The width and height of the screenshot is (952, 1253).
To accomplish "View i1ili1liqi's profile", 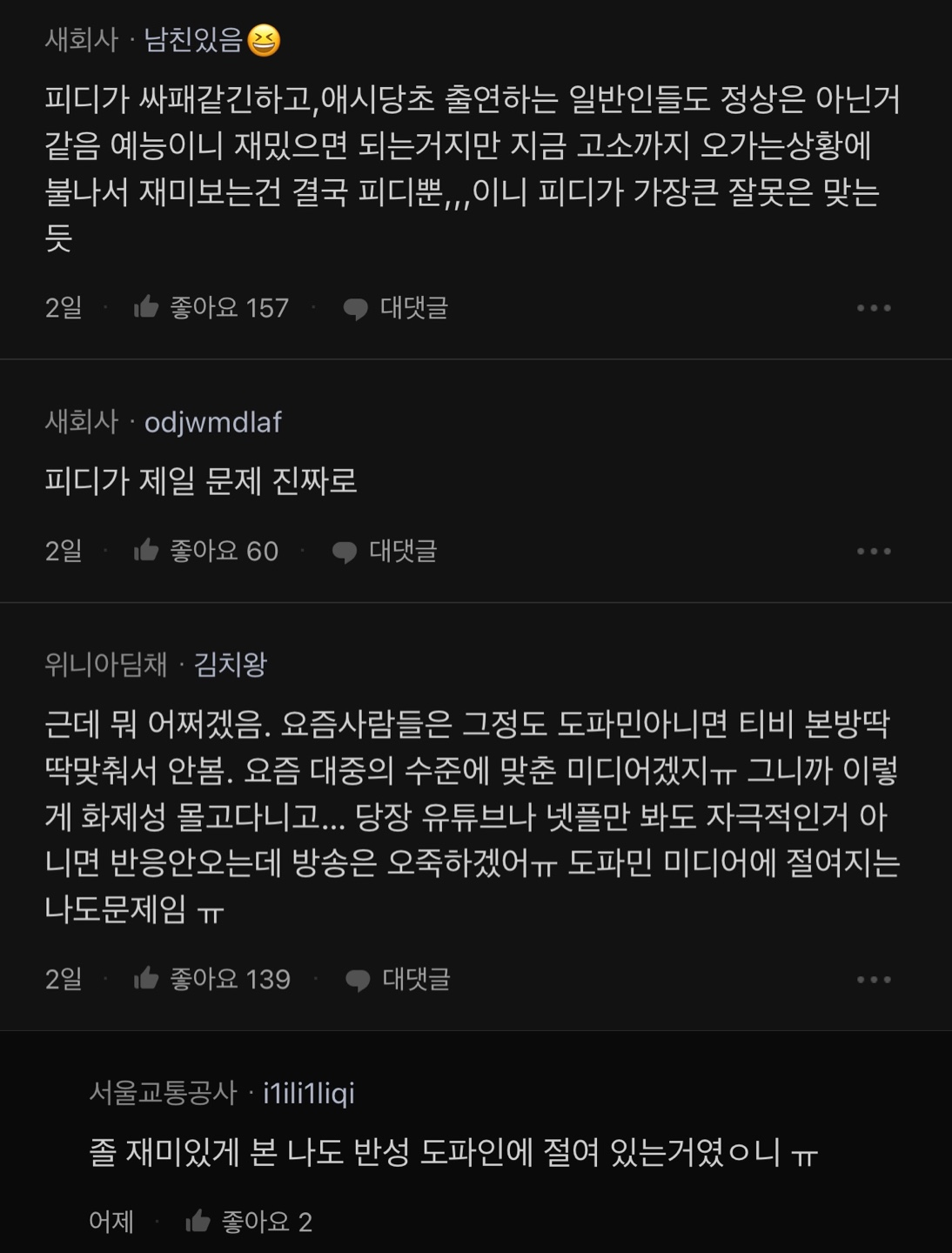I will click(309, 1093).
